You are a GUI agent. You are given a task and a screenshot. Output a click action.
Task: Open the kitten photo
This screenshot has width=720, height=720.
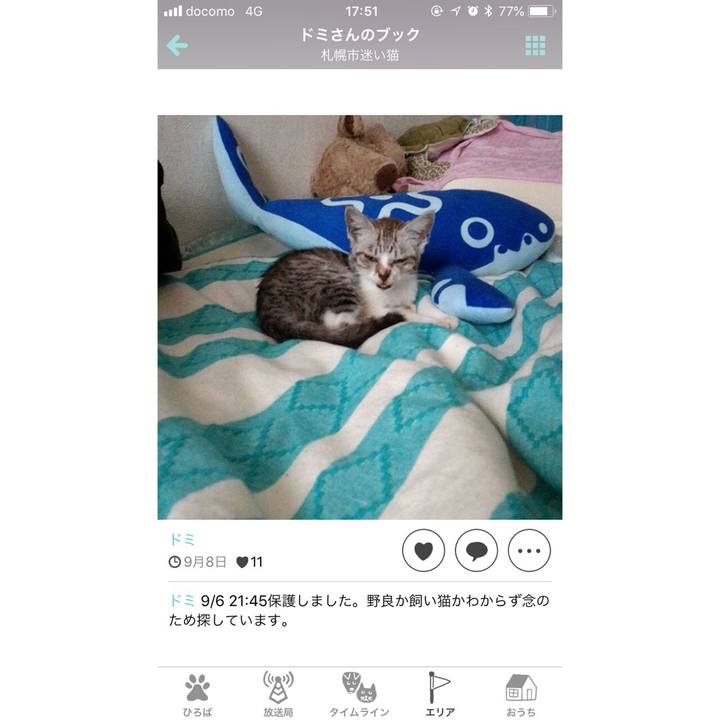[x=360, y=317]
